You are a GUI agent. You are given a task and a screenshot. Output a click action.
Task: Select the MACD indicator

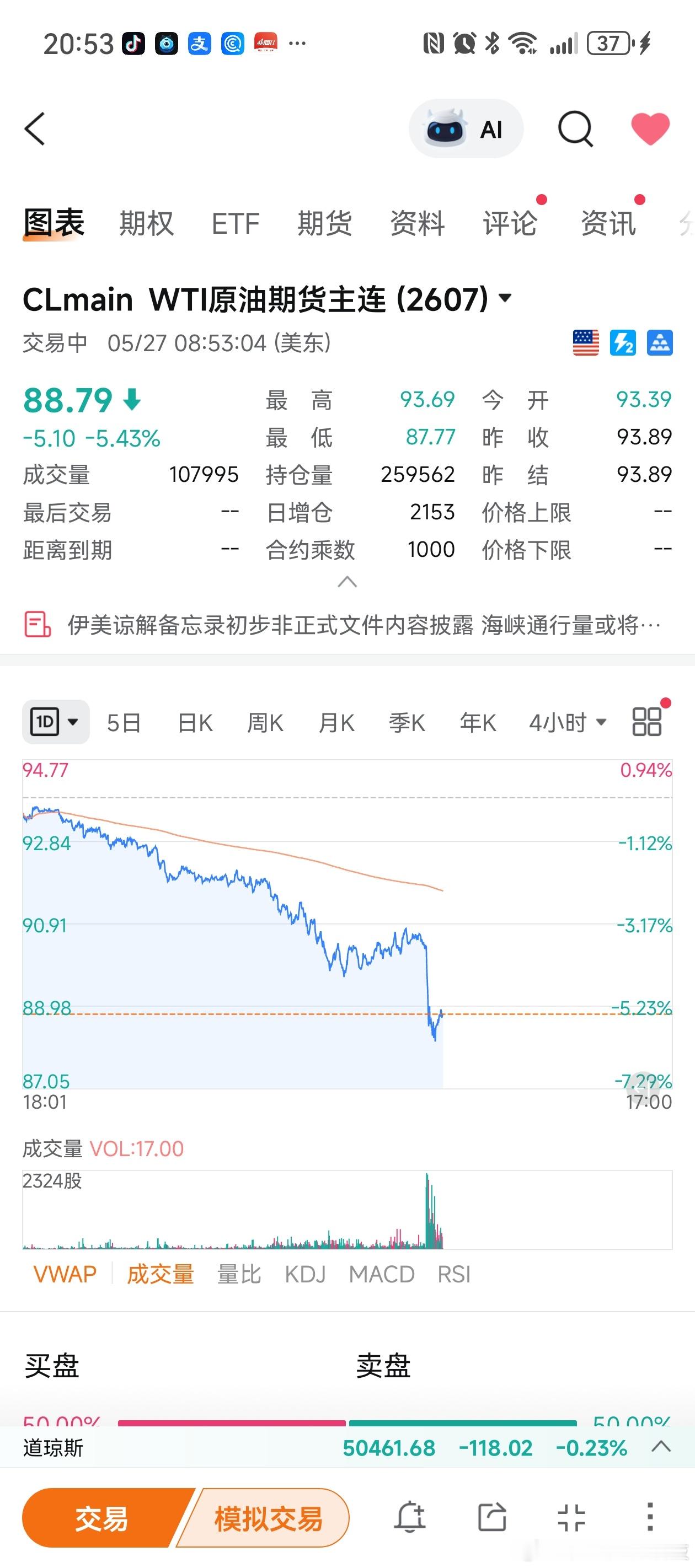(x=382, y=1274)
